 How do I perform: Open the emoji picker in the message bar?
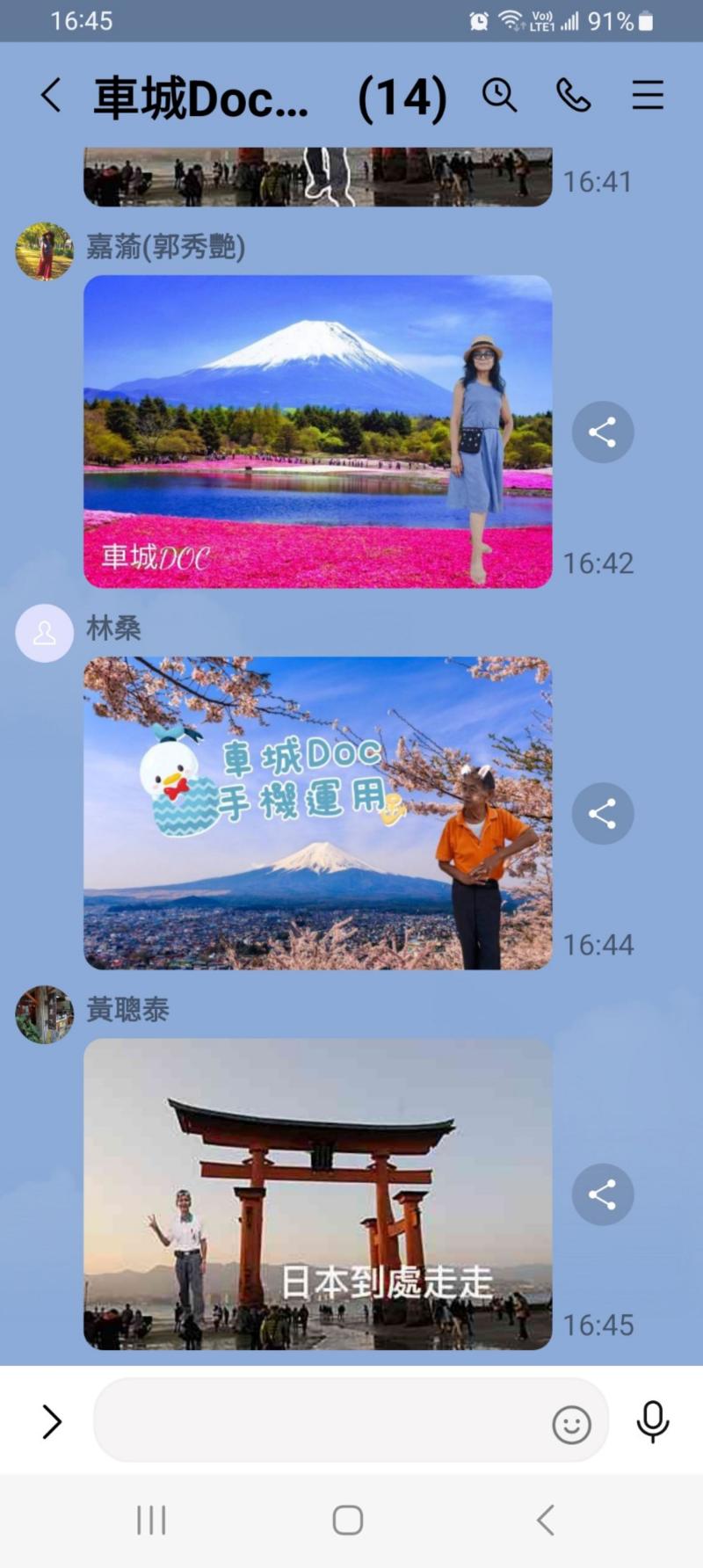point(572,1422)
